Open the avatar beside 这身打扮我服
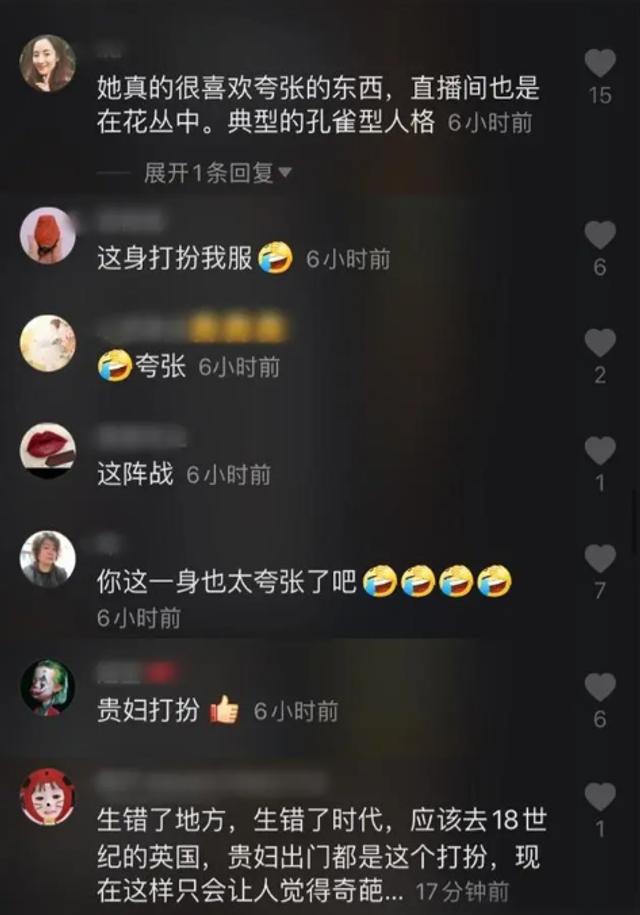The height and width of the screenshot is (915, 640). tap(47, 236)
